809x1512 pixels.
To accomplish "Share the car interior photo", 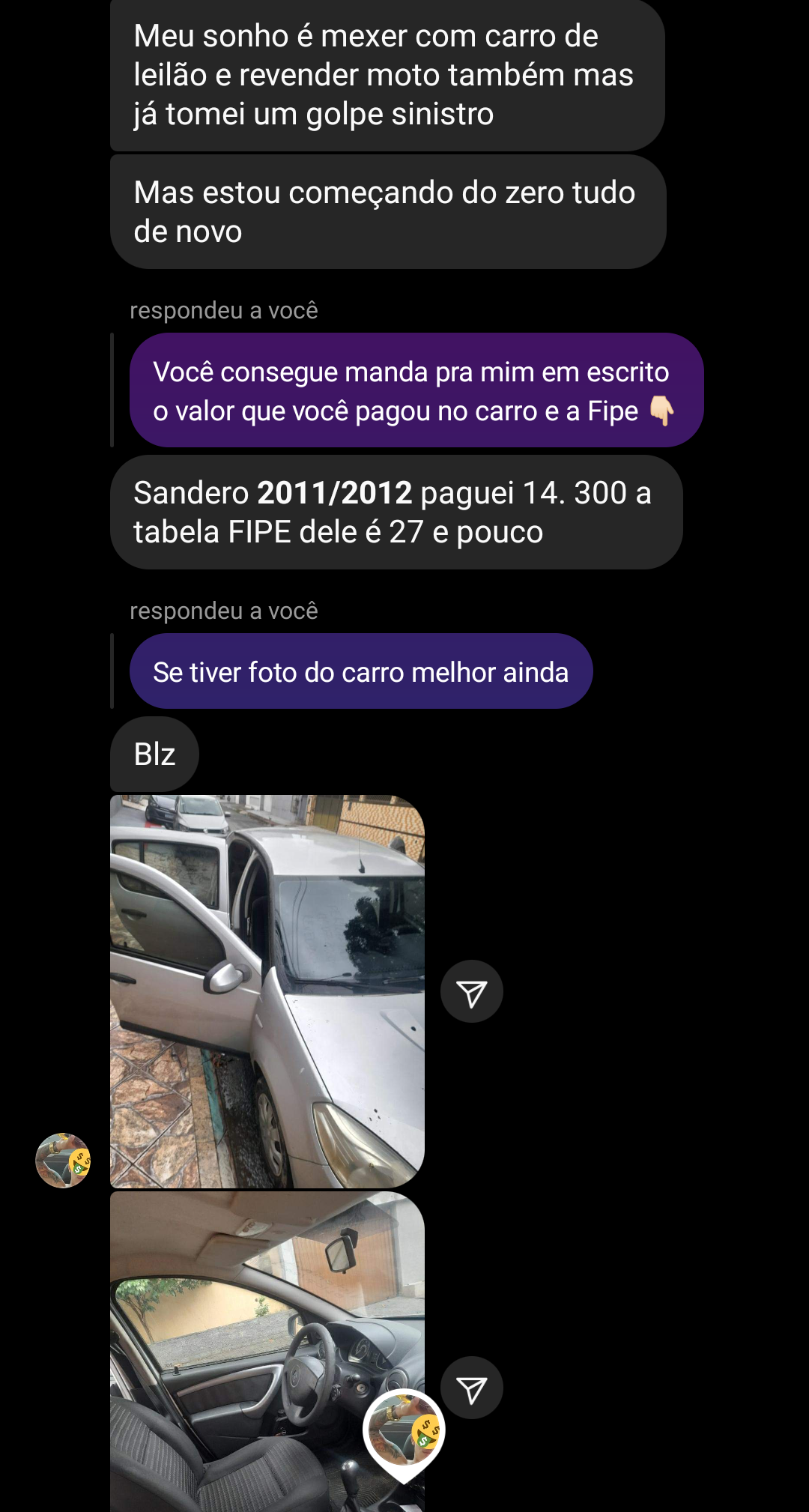I will point(471,1388).
